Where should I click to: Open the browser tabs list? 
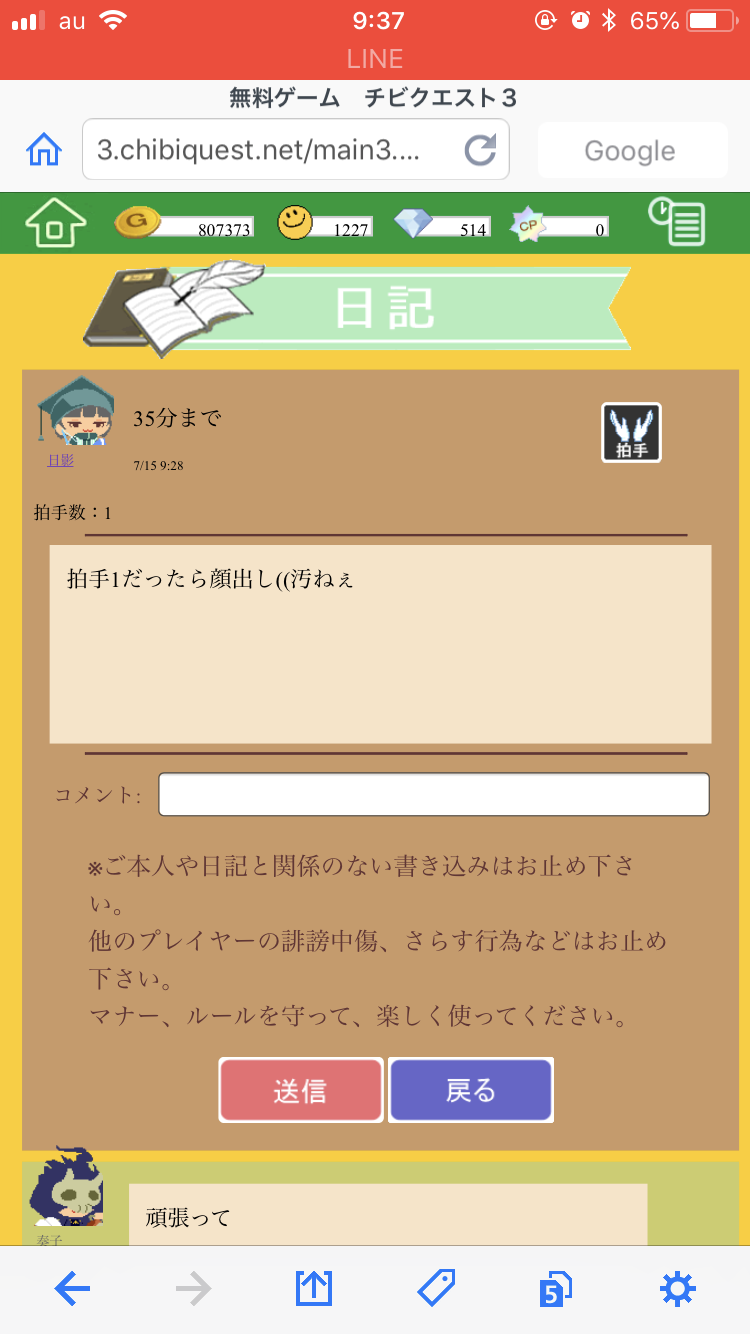[x=555, y=1290]
